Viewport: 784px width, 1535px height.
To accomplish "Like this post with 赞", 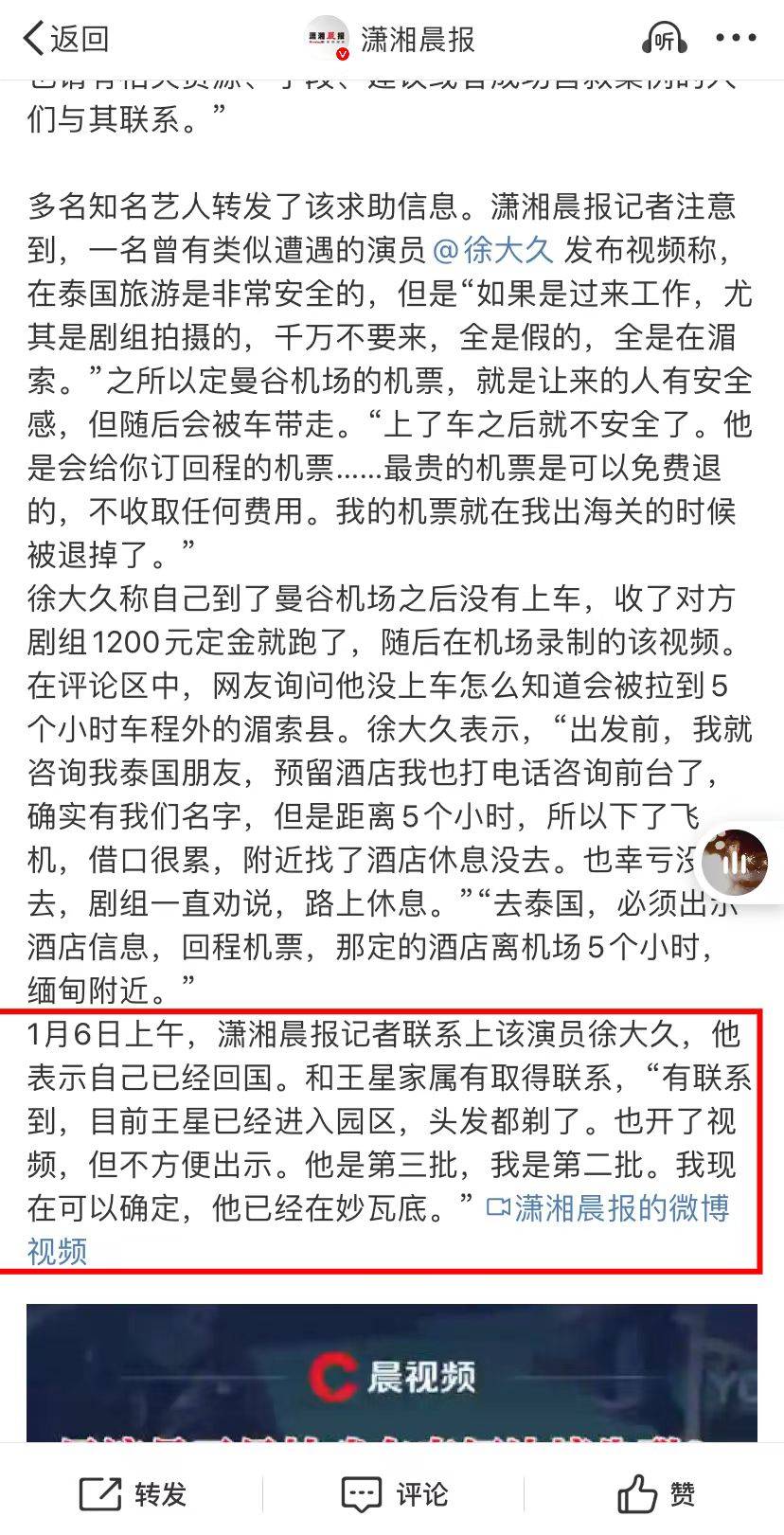I will coord(656,1494).
